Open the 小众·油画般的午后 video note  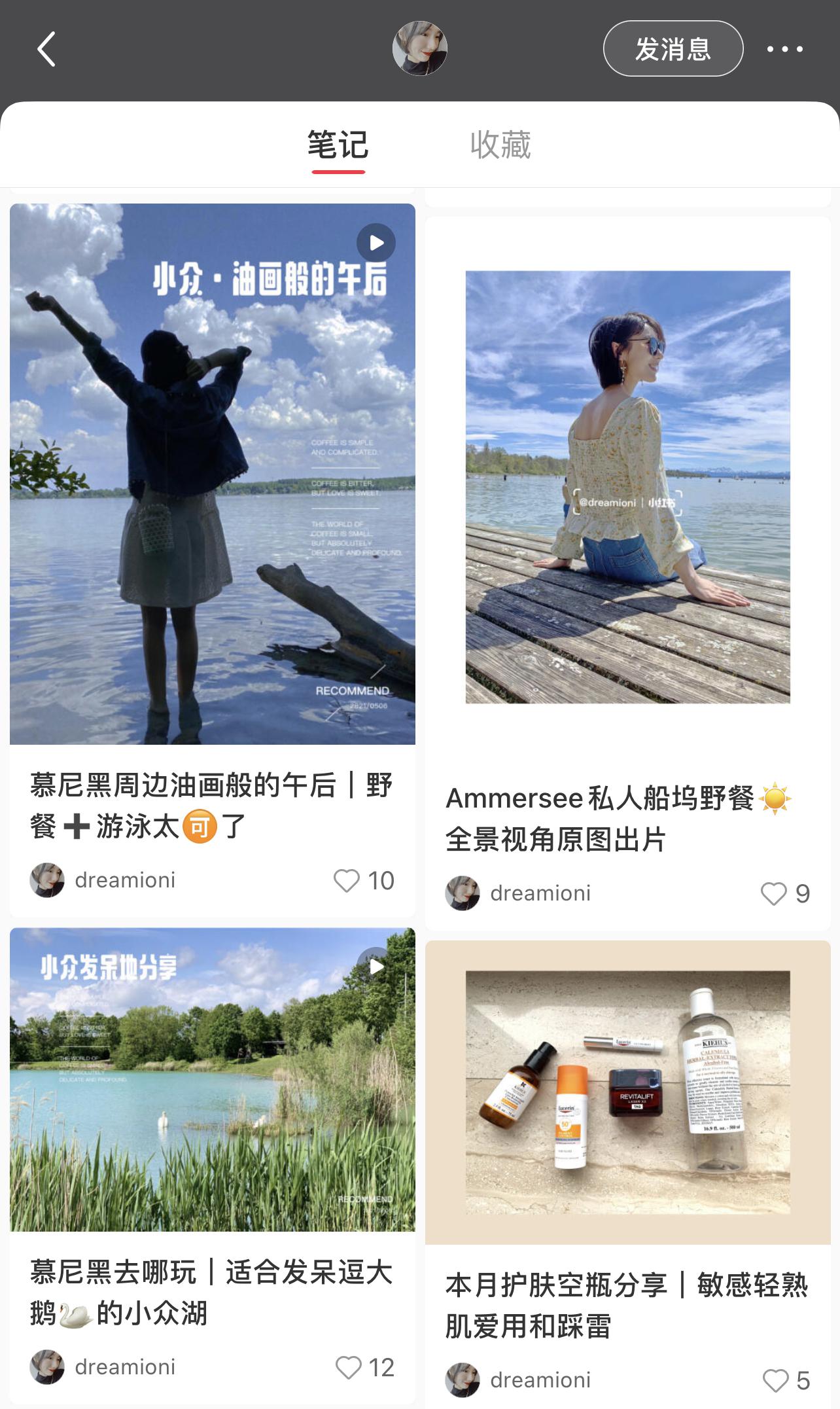point(213,474)
